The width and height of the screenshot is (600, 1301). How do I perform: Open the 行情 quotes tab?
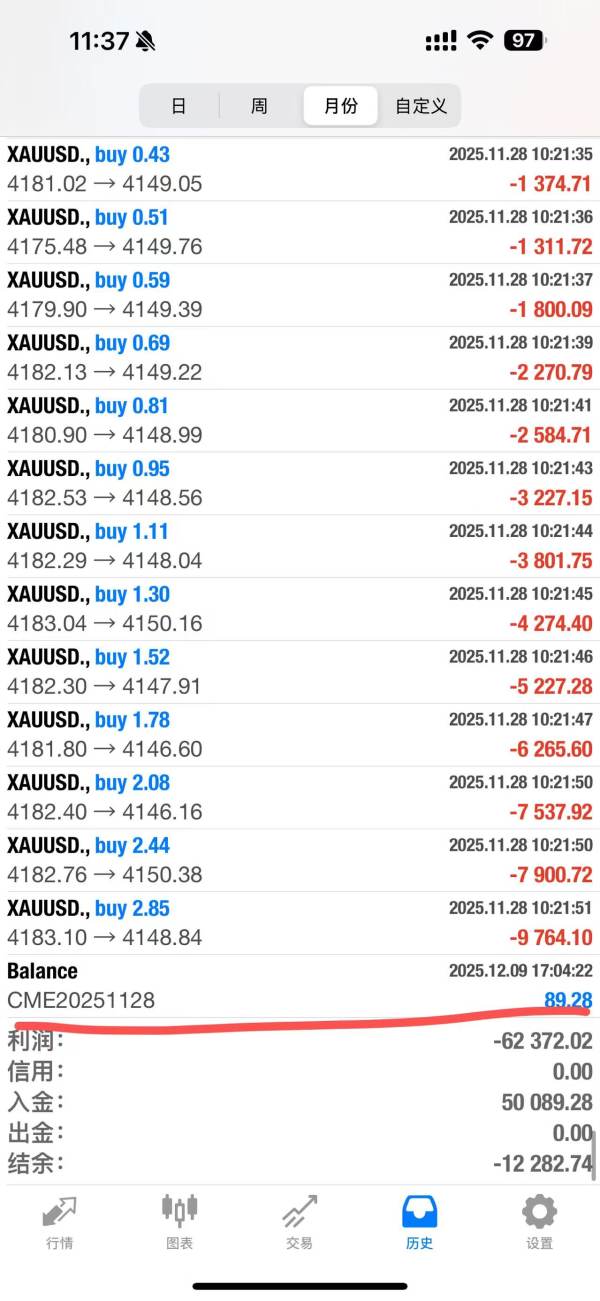(59, 1222)
